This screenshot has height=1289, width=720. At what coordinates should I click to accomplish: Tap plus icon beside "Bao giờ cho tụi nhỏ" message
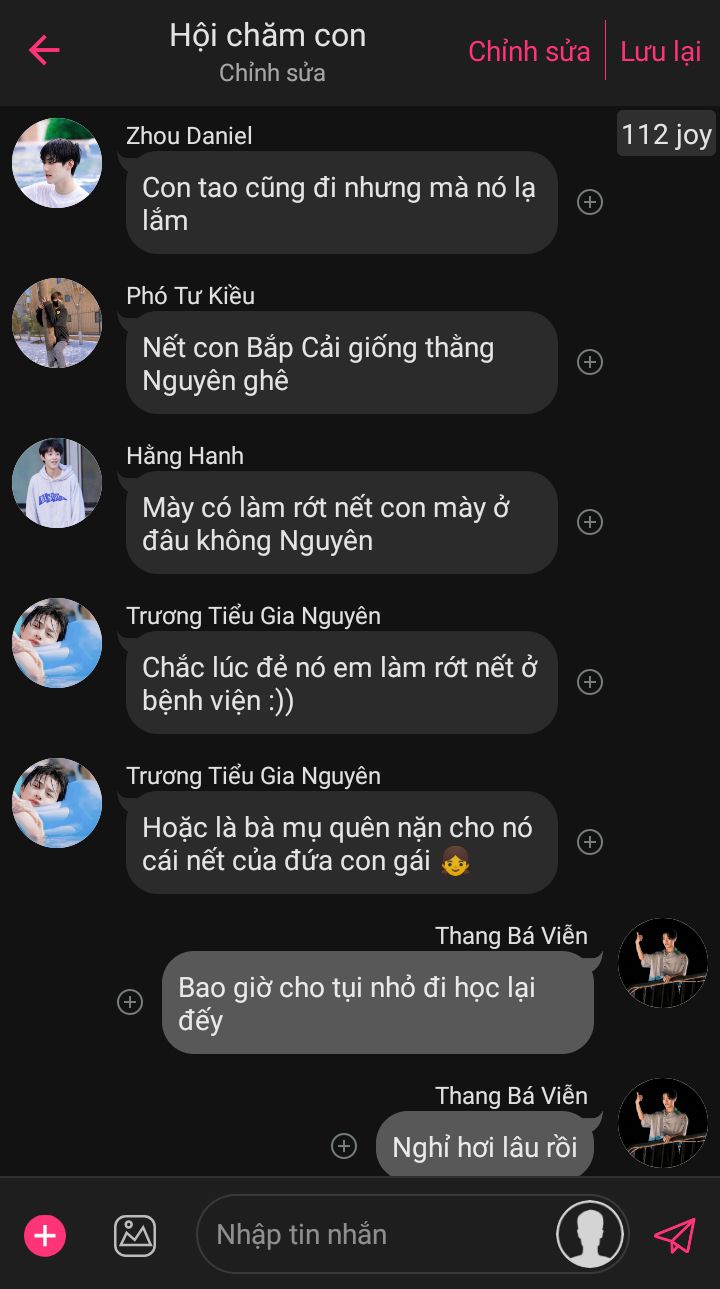point(130,1002)
